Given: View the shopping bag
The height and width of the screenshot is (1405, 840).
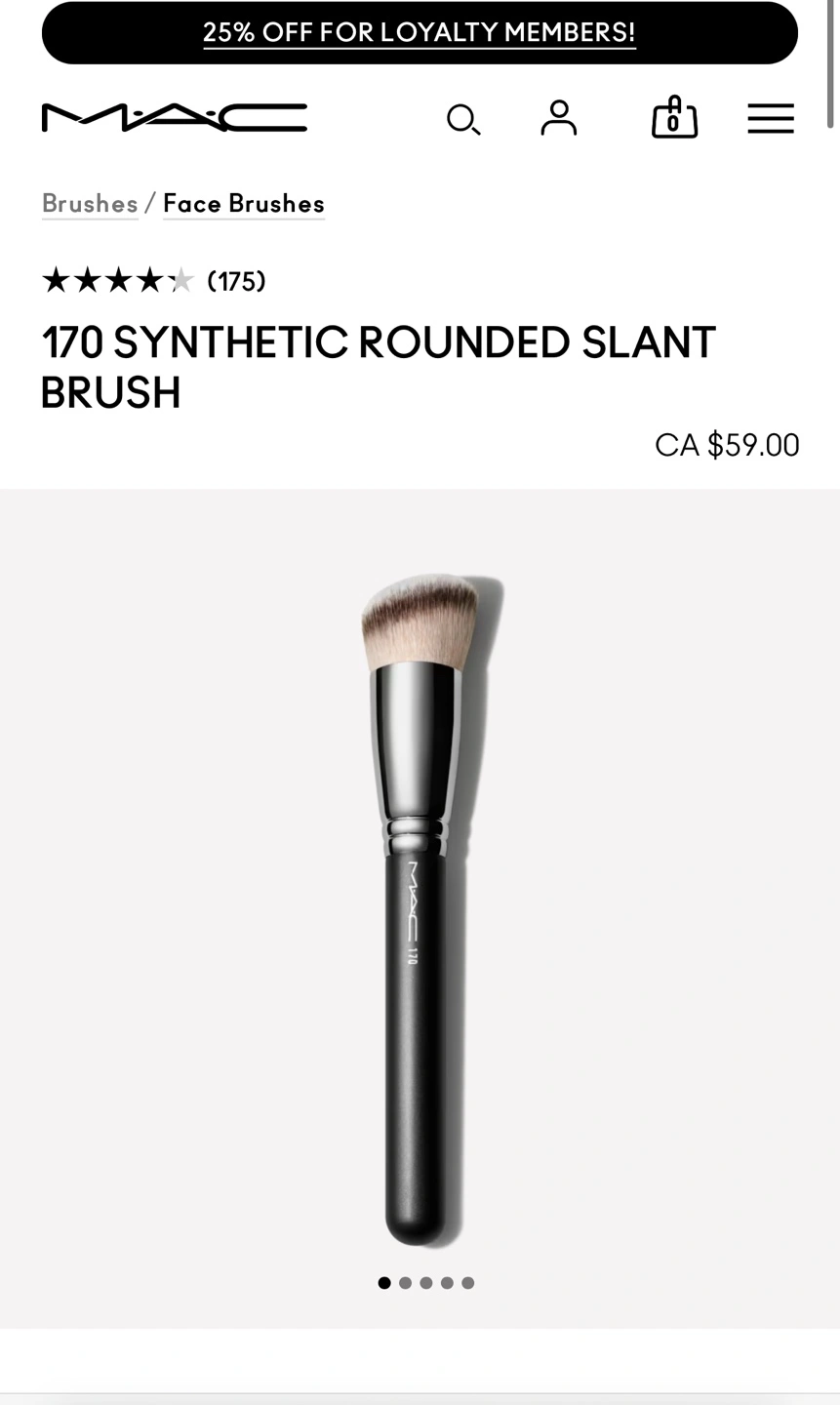Looking at the screenshot, I should click(x=674, y=117).
